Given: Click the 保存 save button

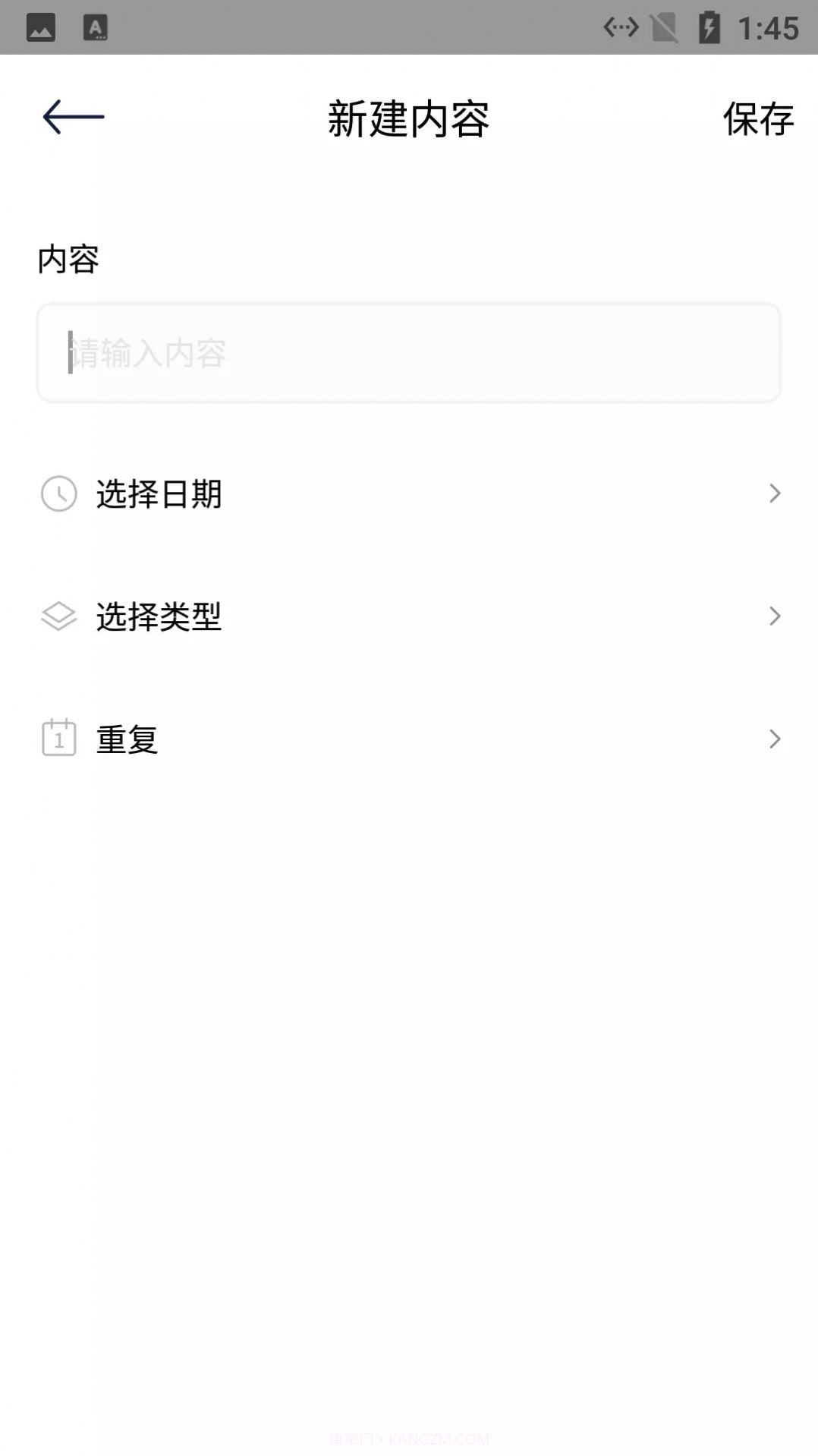Looking at the screenshot, I should pos(758,119).
